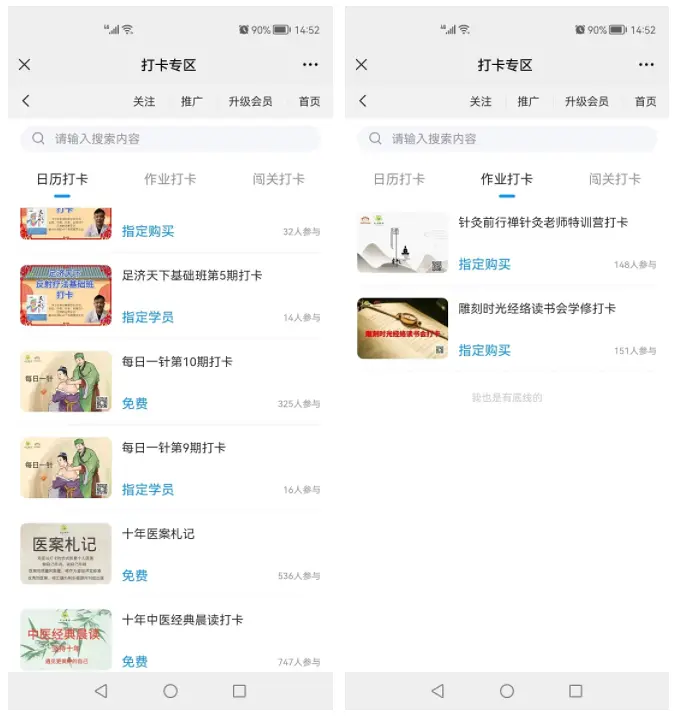Image resolution: width=677 pixels, height=717 pixels.
Task: Select 雕刻时光经络读书会学修打卡
Action: 536,309
